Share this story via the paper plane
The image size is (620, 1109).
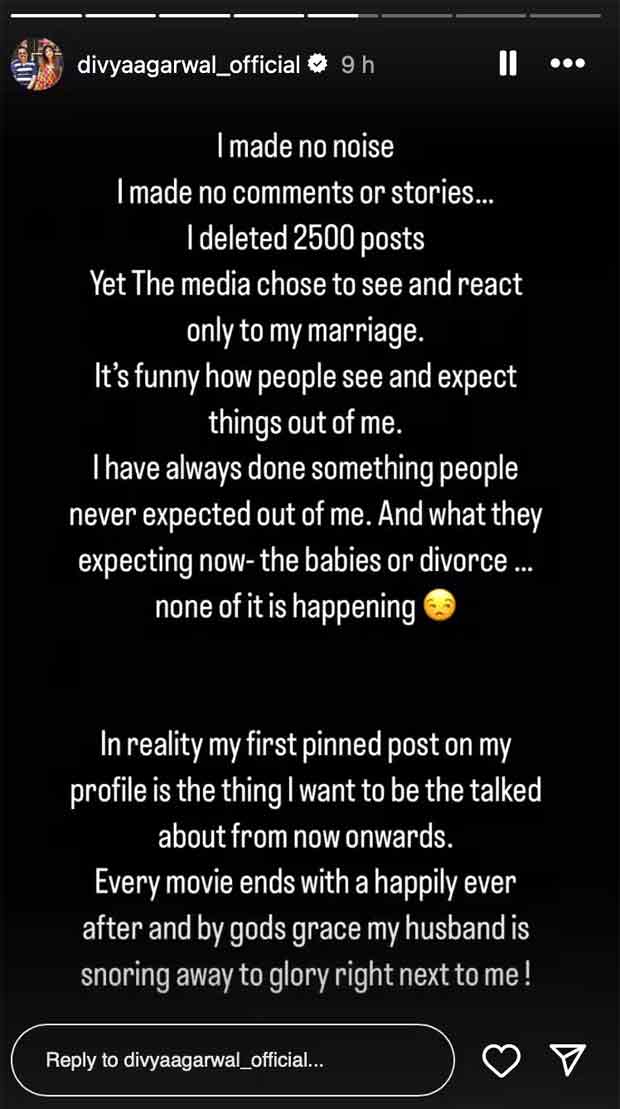[567, 1060]
